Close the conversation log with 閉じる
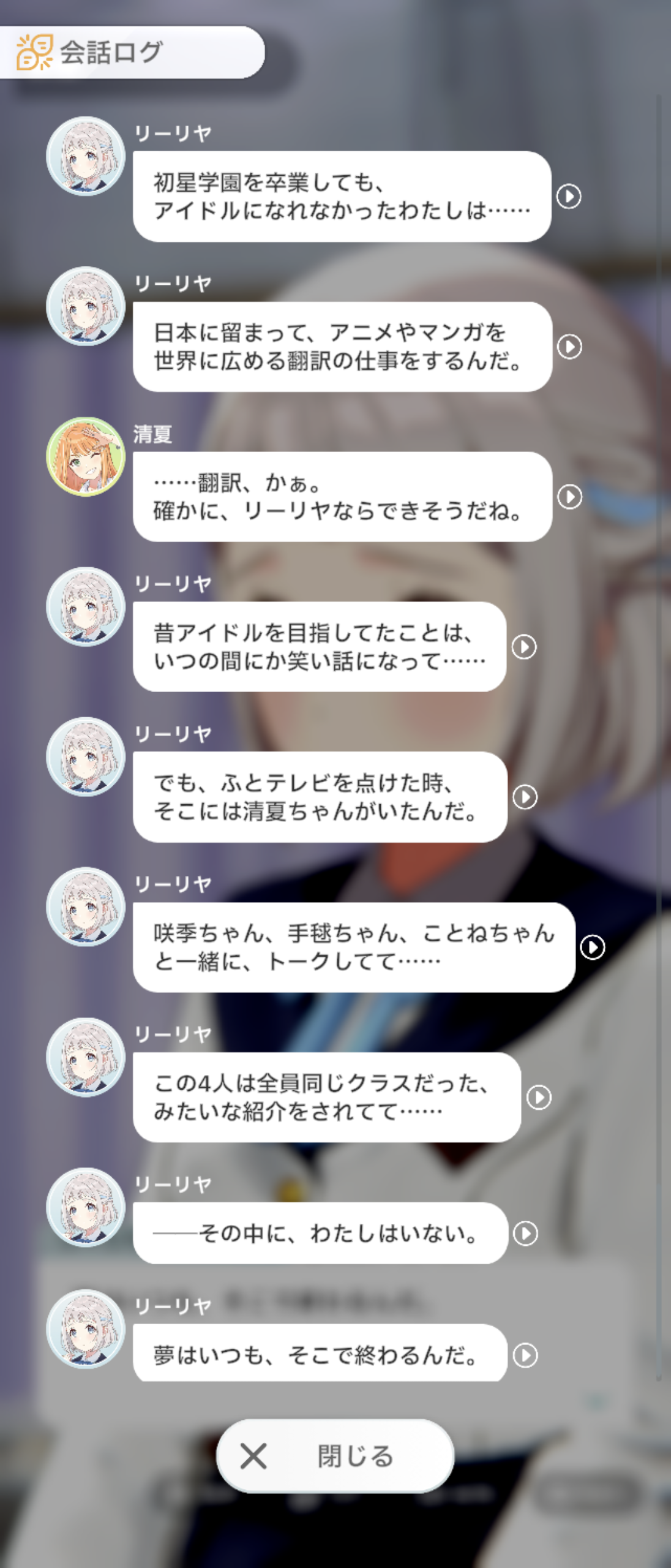The image size is (671, 1568). click(335, 1456)
